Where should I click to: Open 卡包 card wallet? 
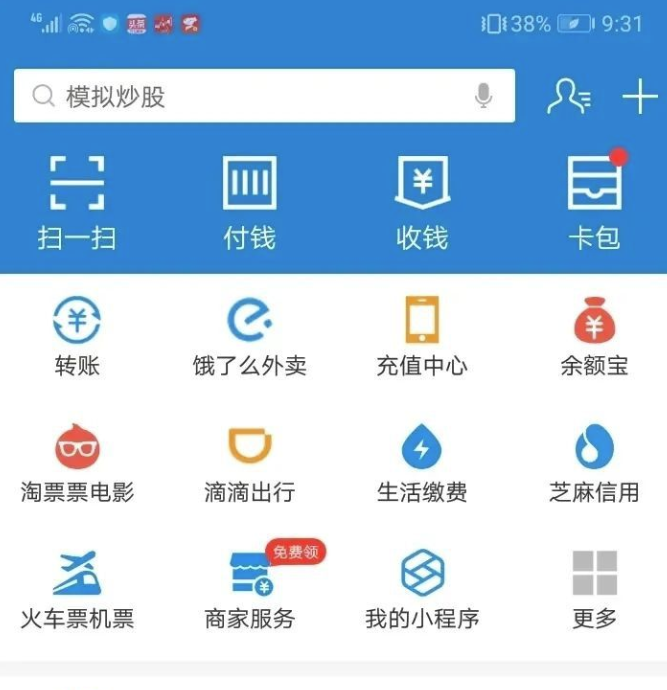(594, 201)
